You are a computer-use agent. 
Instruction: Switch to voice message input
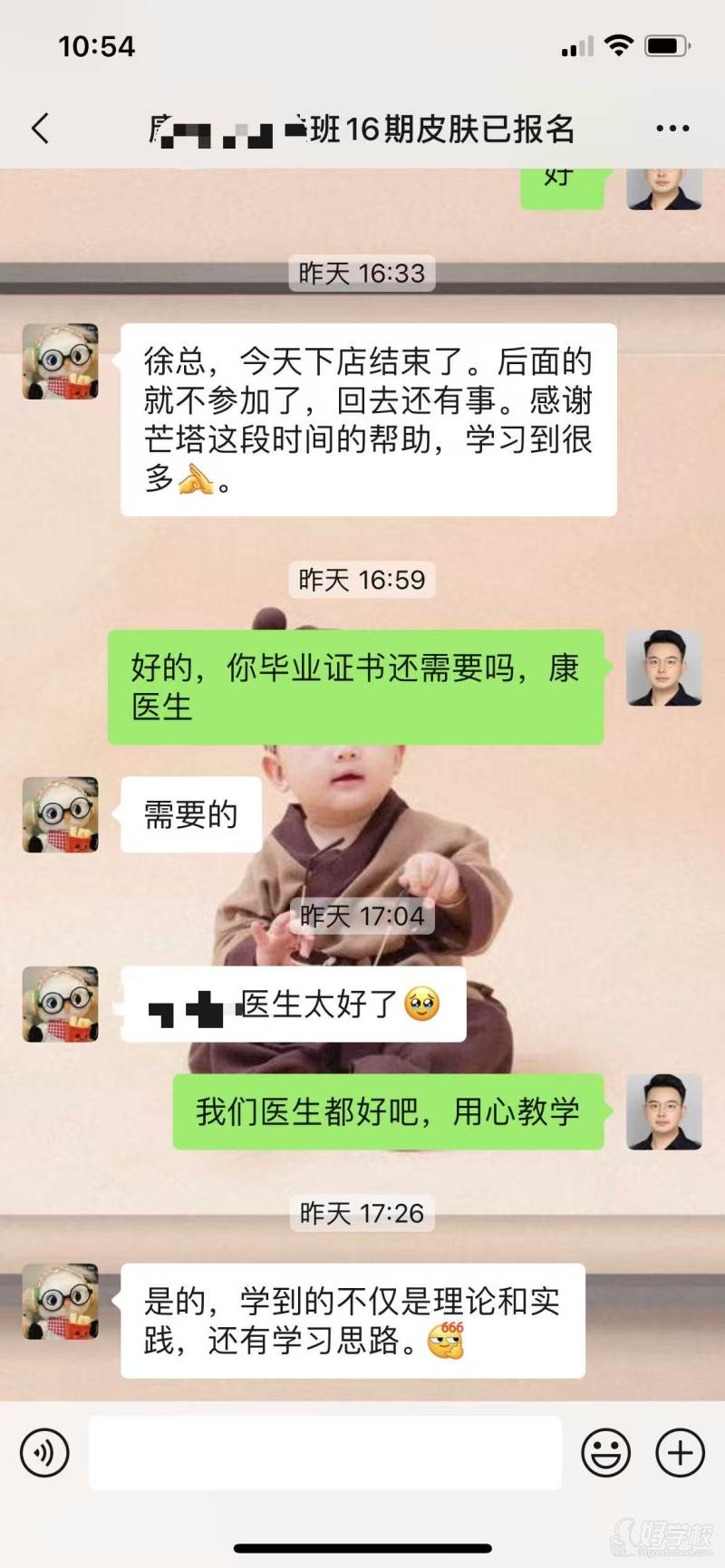44,1453
